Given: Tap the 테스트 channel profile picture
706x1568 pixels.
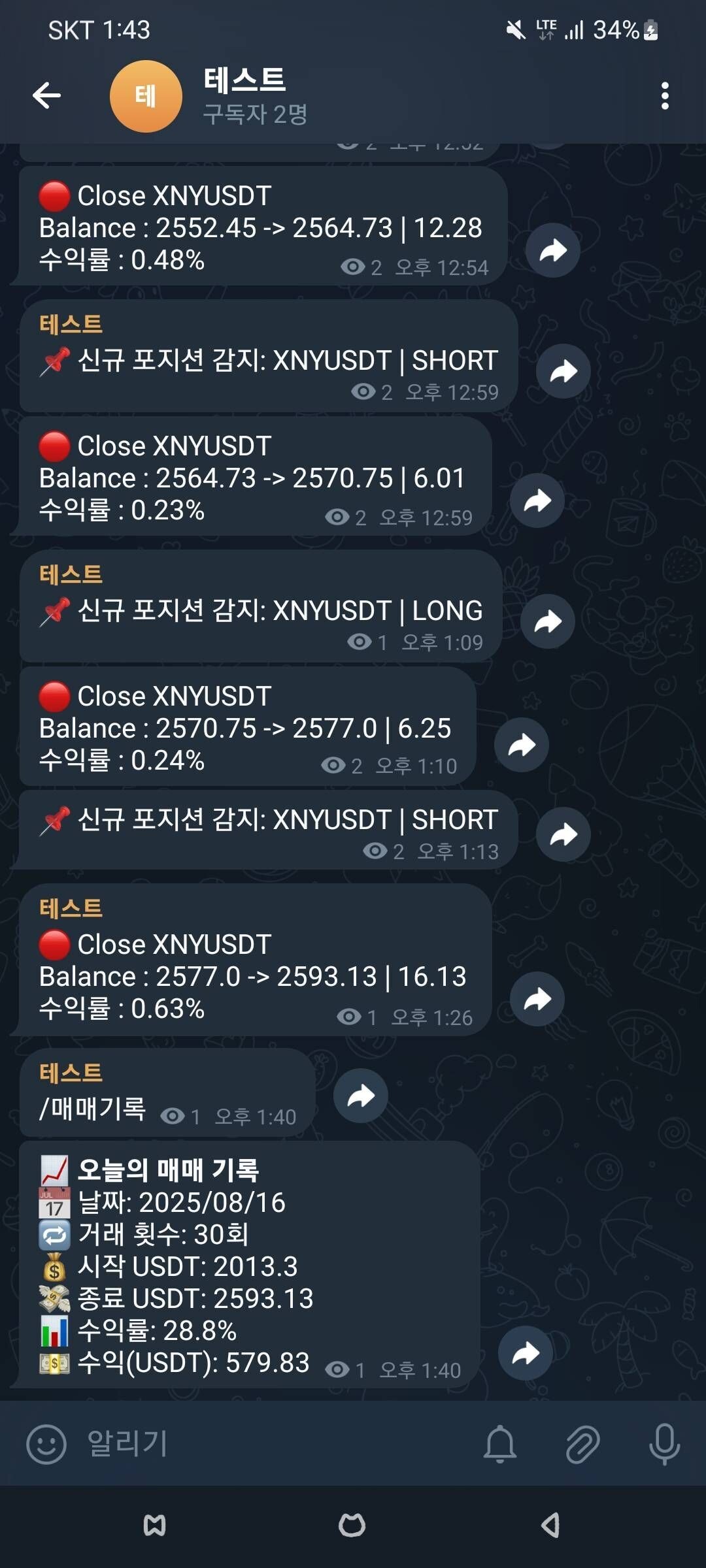Looking at the screenshot, I should click(x=145, y=96).
